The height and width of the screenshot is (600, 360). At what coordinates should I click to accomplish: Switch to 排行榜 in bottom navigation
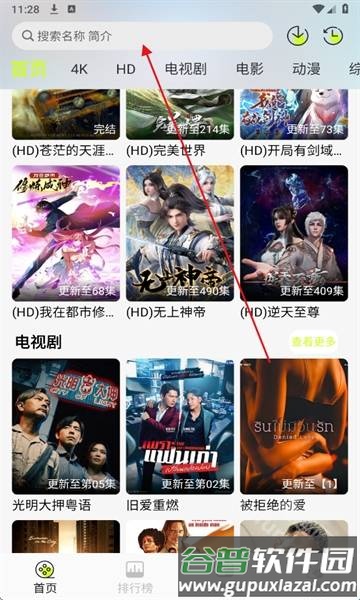[135, 576]
